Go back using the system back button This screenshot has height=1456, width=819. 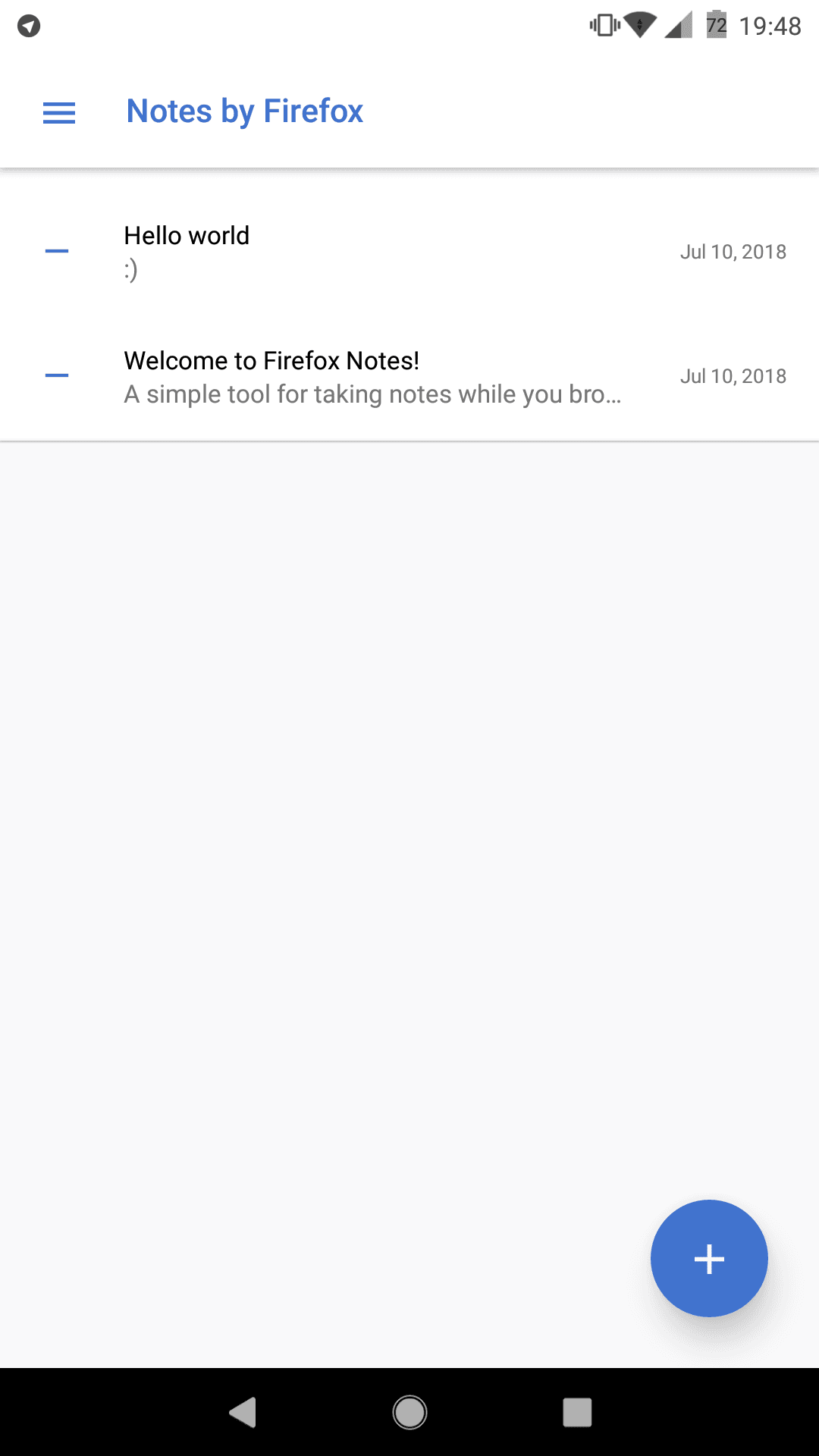[243, 1412]
